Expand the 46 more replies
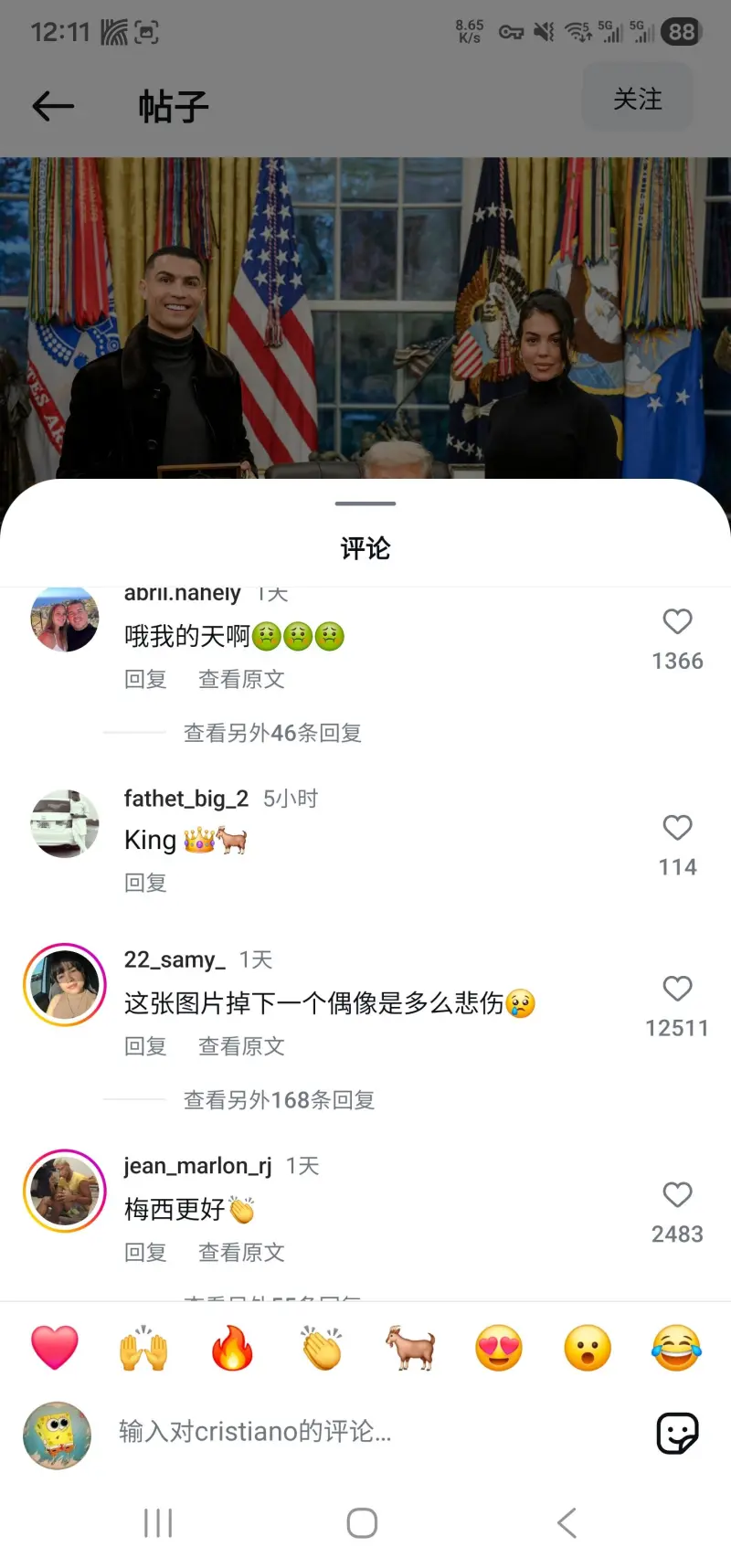 [x=272, y=733]
